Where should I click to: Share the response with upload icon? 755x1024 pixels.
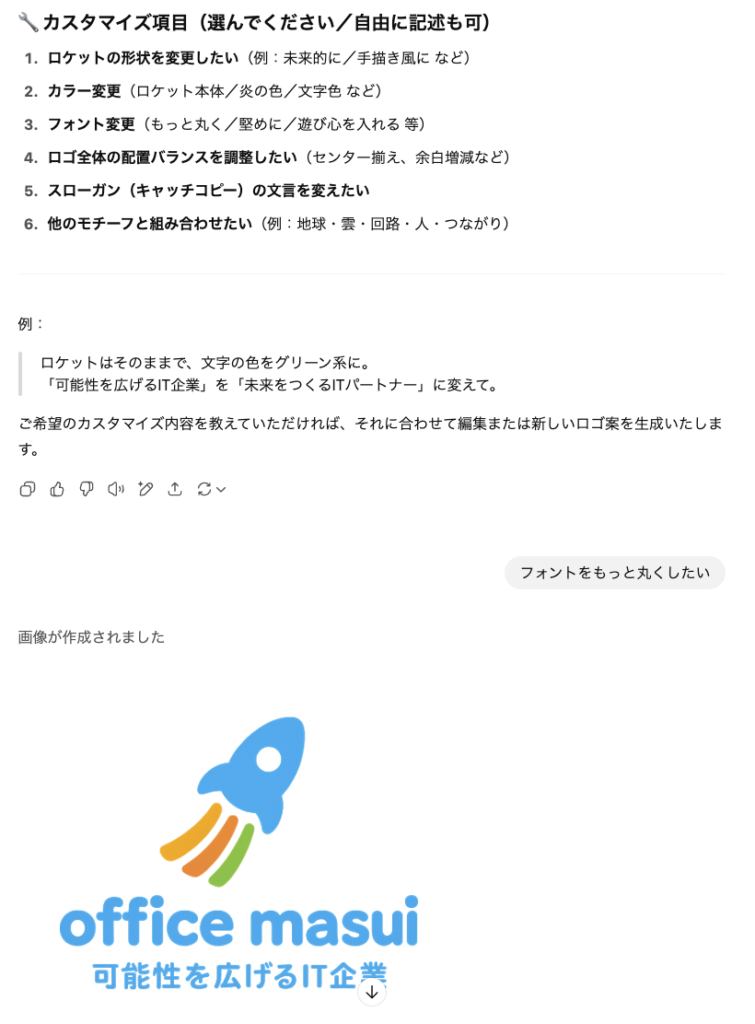pos(175,489)
